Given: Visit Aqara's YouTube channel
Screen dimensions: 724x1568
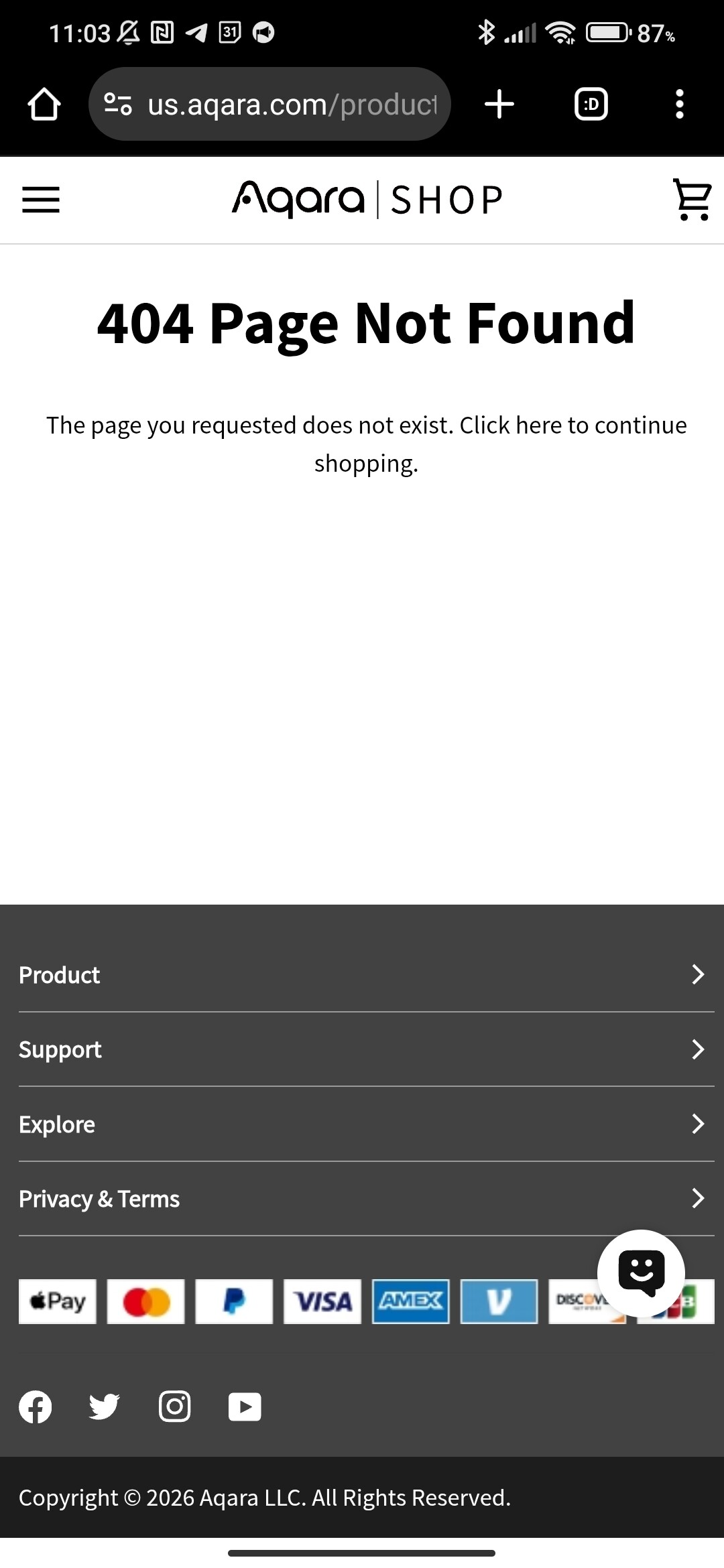Looking at the screenshot, I should (x=245, y=1407).
